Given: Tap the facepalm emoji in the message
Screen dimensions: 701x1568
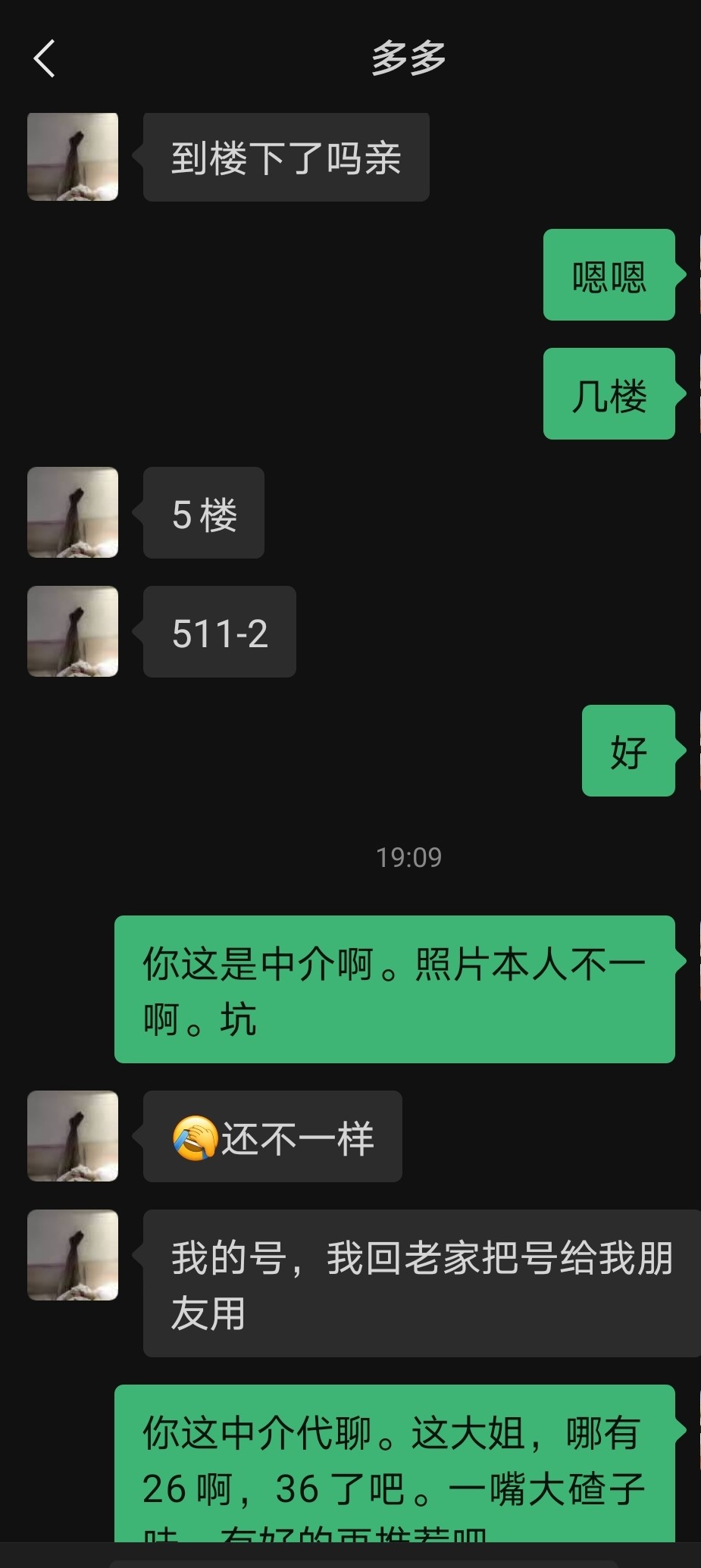Looking at the screenshot, I should (x=197, y=1137).
